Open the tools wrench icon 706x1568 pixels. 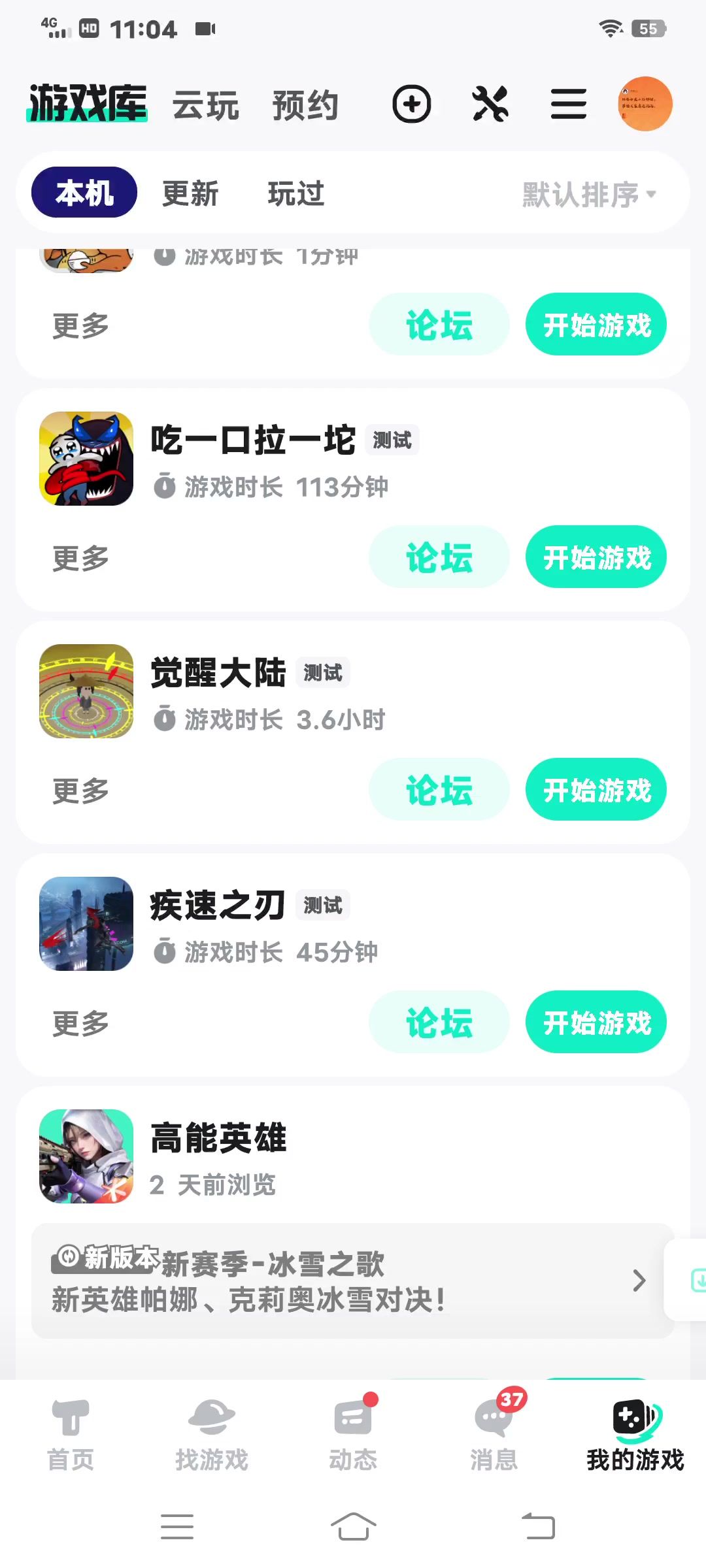click(x=490, y=105)
